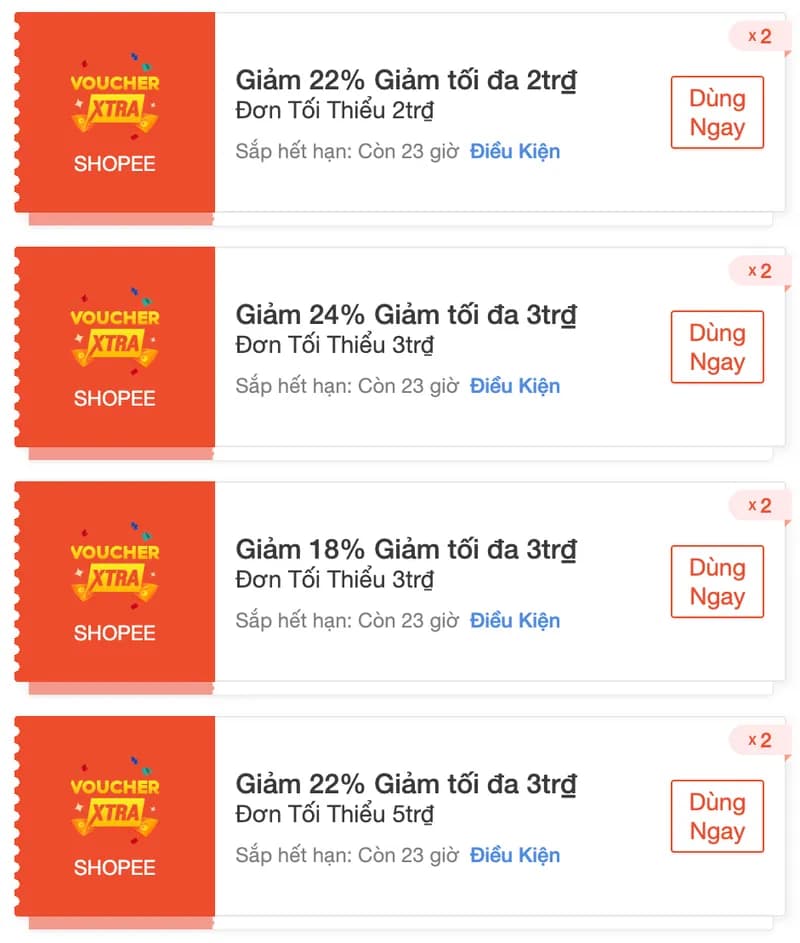800x943 pixels.
Task: Tap Dùng Ngay on the 22% max 2trđ voucher
Action: click(716, 113)
